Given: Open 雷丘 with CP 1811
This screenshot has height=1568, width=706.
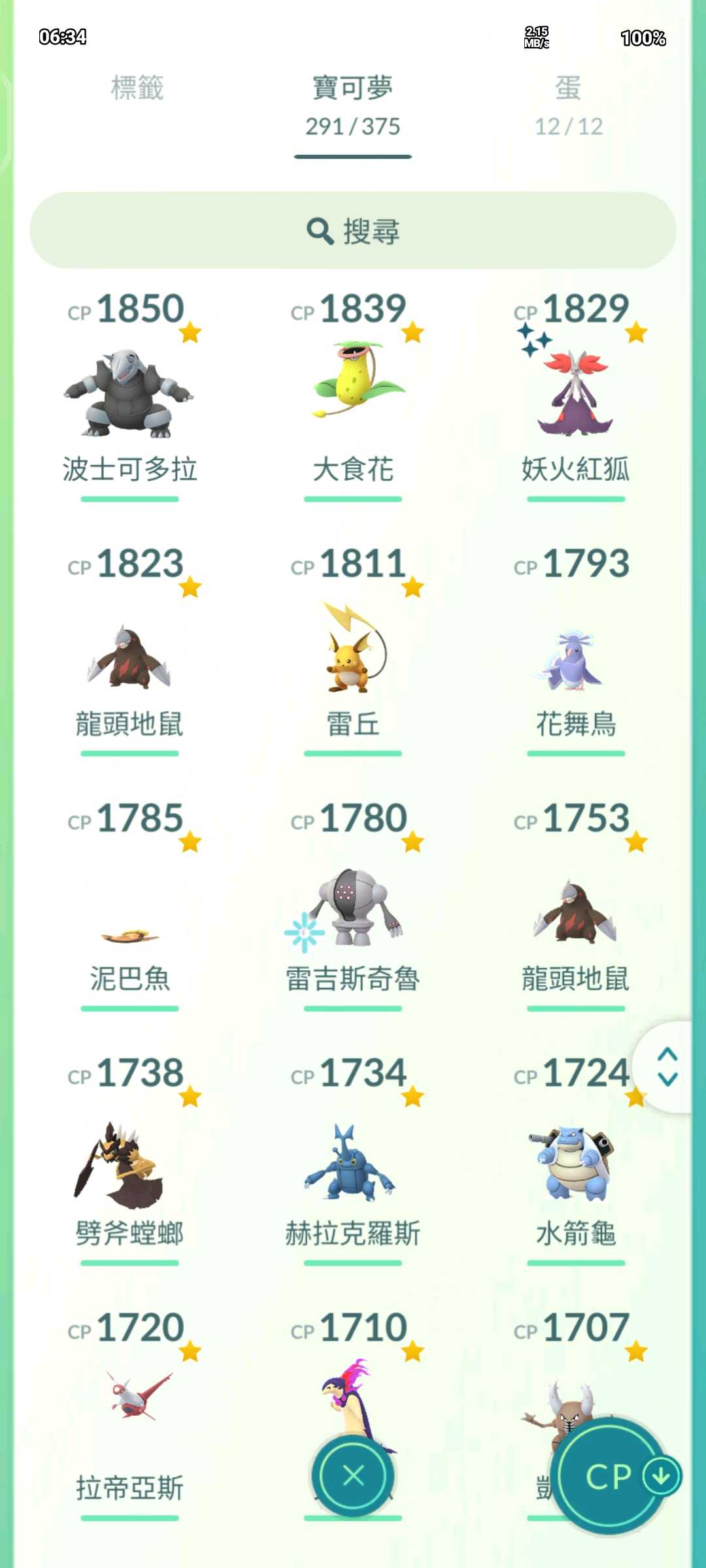Looking at the screenshot, I should pyautogui.click(x=353, y=653).
